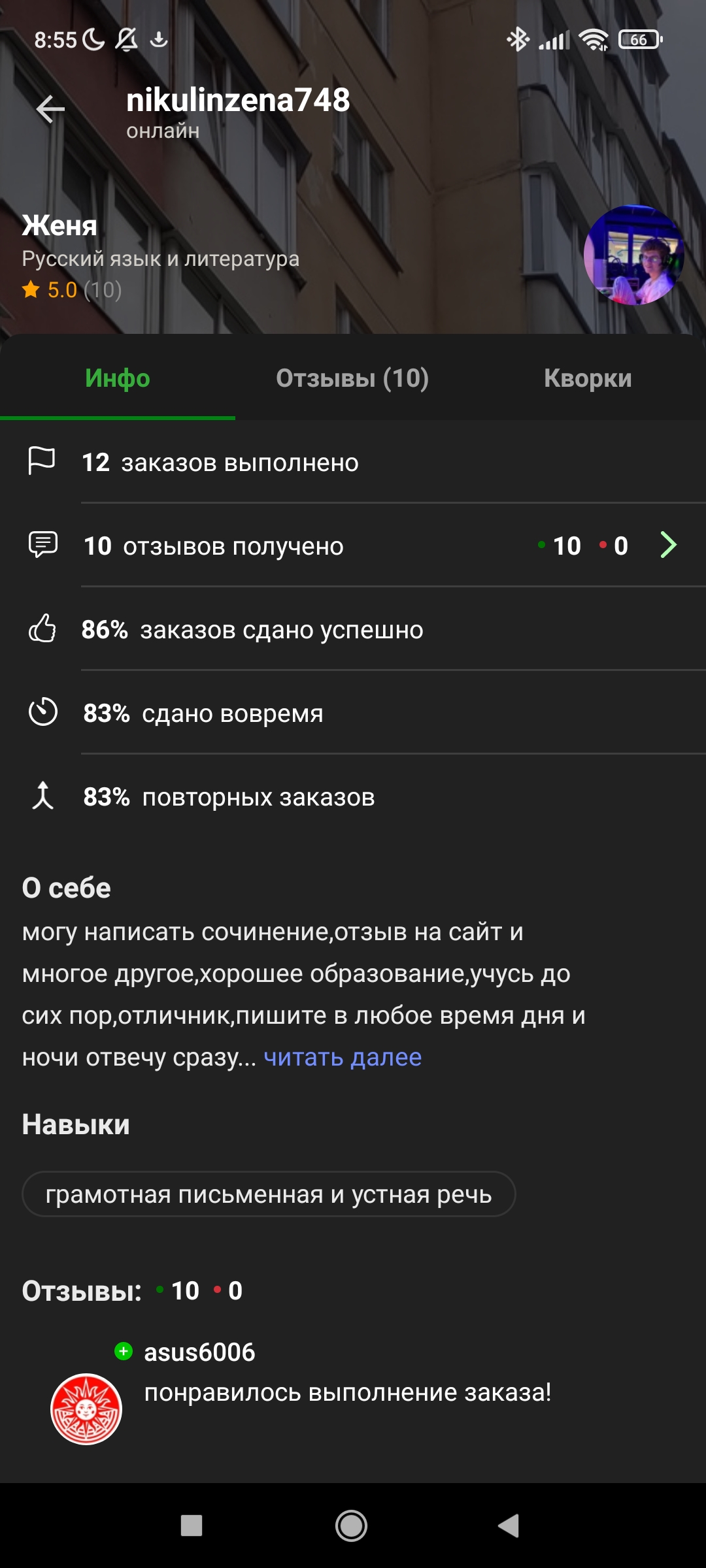Open the 10 отзывов получено row
The width and height of the screenshot is (706, 1568).
(x=353, y=546)
